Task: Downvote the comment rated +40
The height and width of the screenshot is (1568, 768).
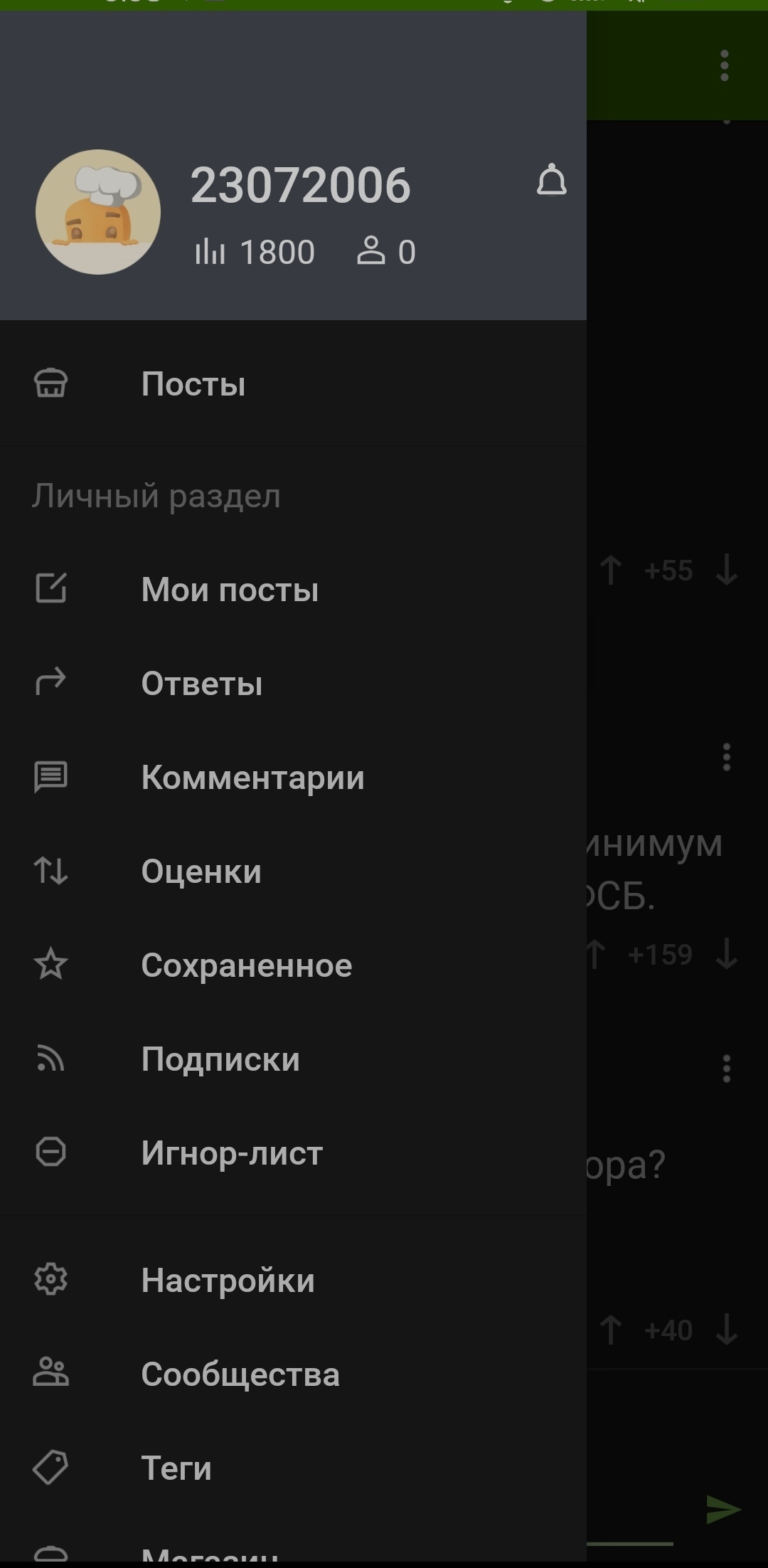Action: click(727, 1330)
